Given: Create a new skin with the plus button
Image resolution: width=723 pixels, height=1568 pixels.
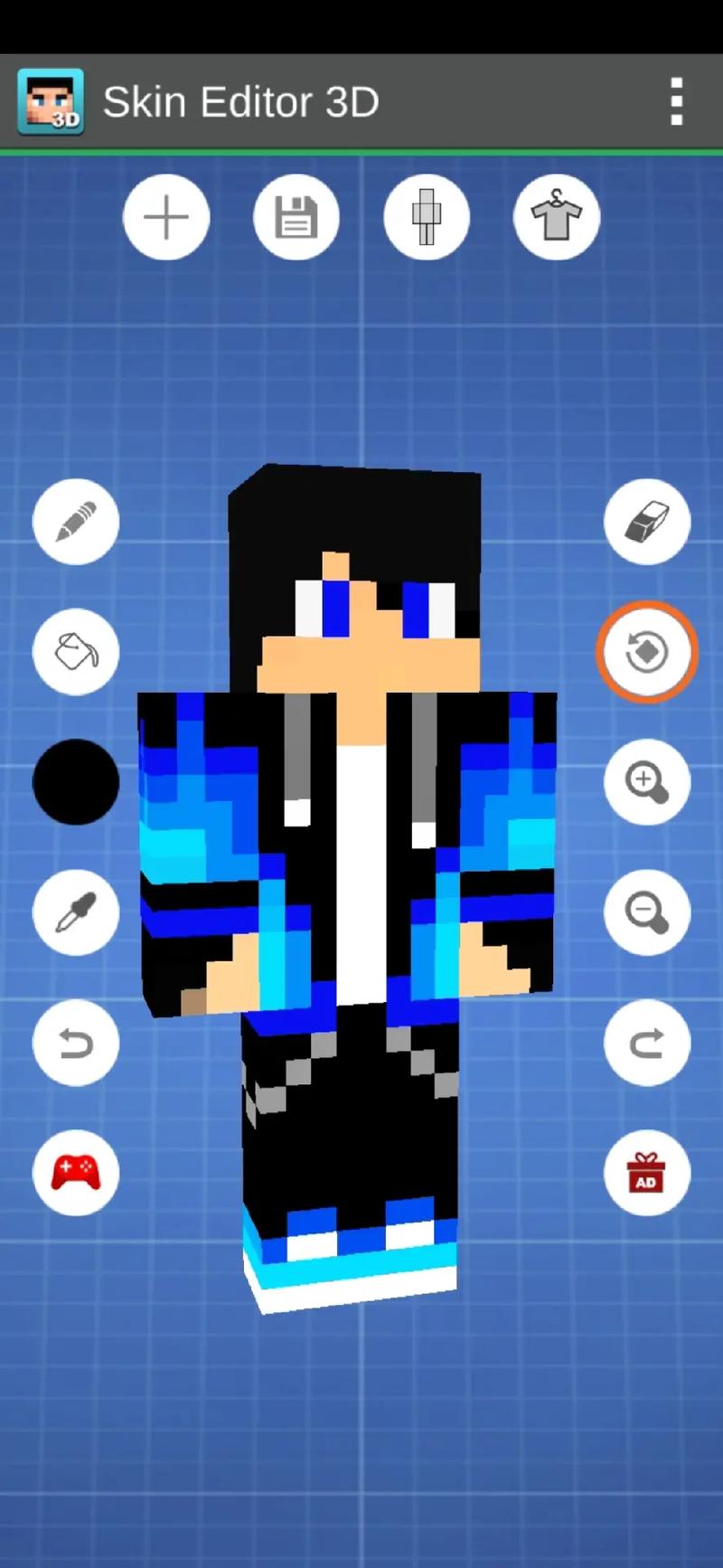Looking at the screenshot, I should (x=166, y=218).
